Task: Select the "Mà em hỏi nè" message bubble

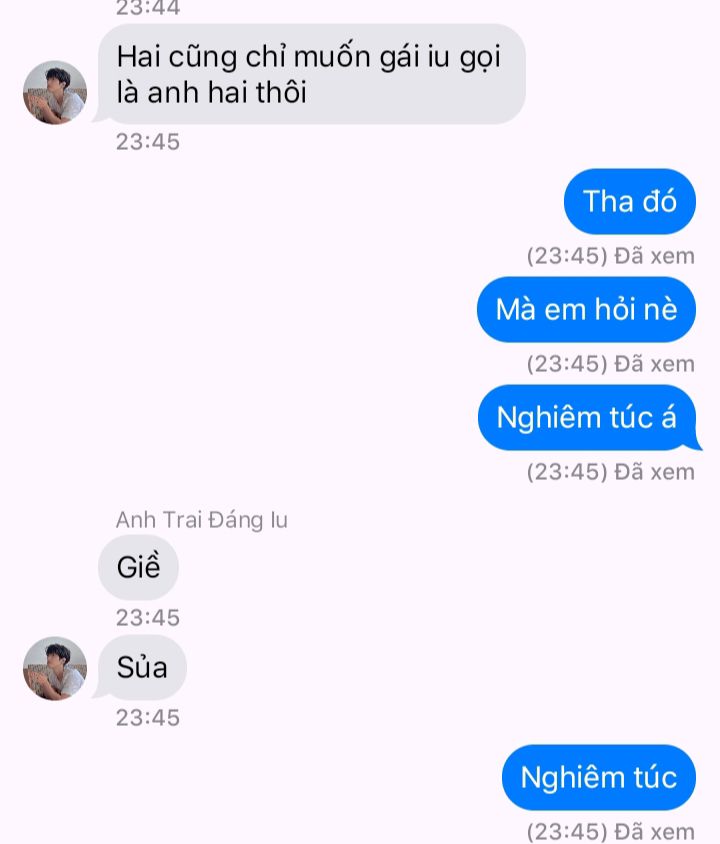Action: coord(586,310)
